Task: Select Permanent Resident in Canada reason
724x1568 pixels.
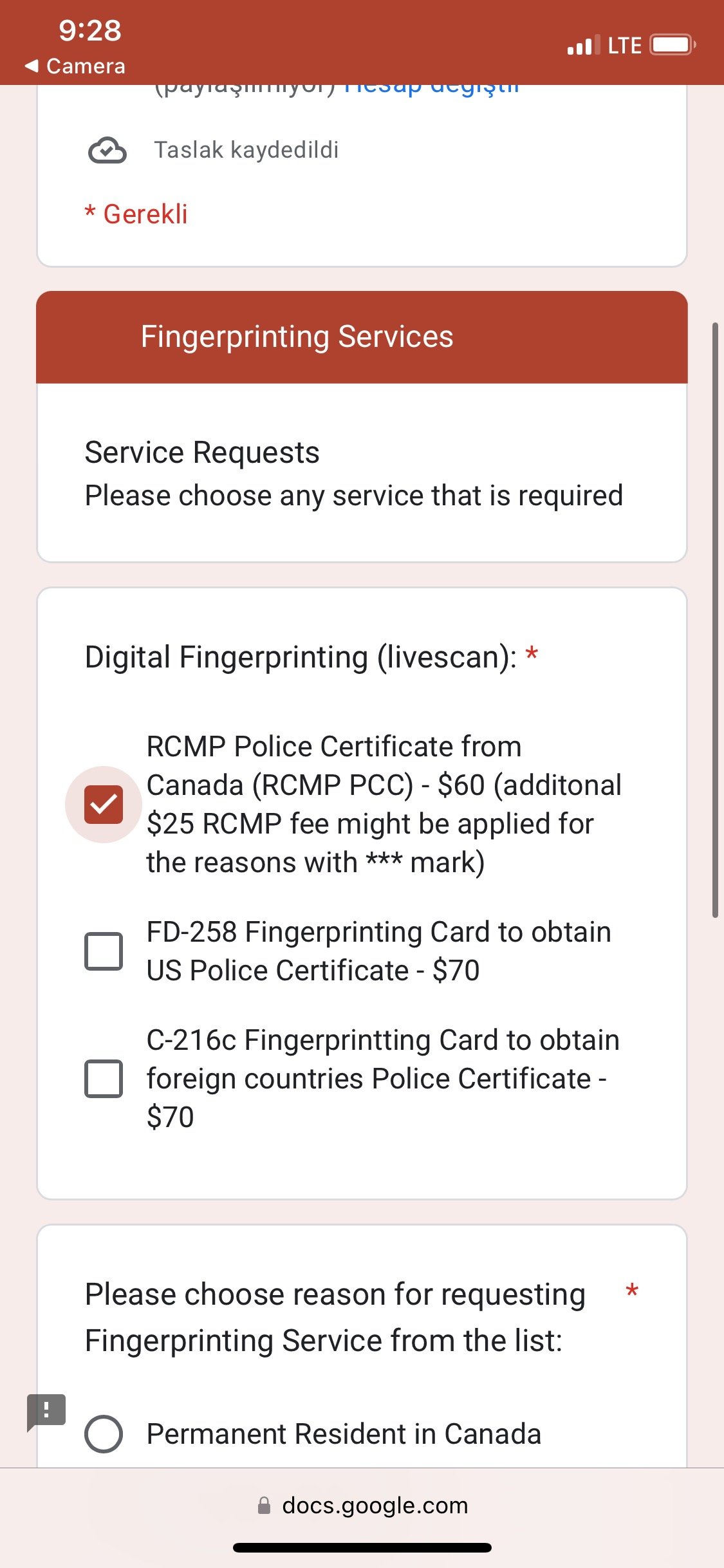Action: coord(104,1434)
